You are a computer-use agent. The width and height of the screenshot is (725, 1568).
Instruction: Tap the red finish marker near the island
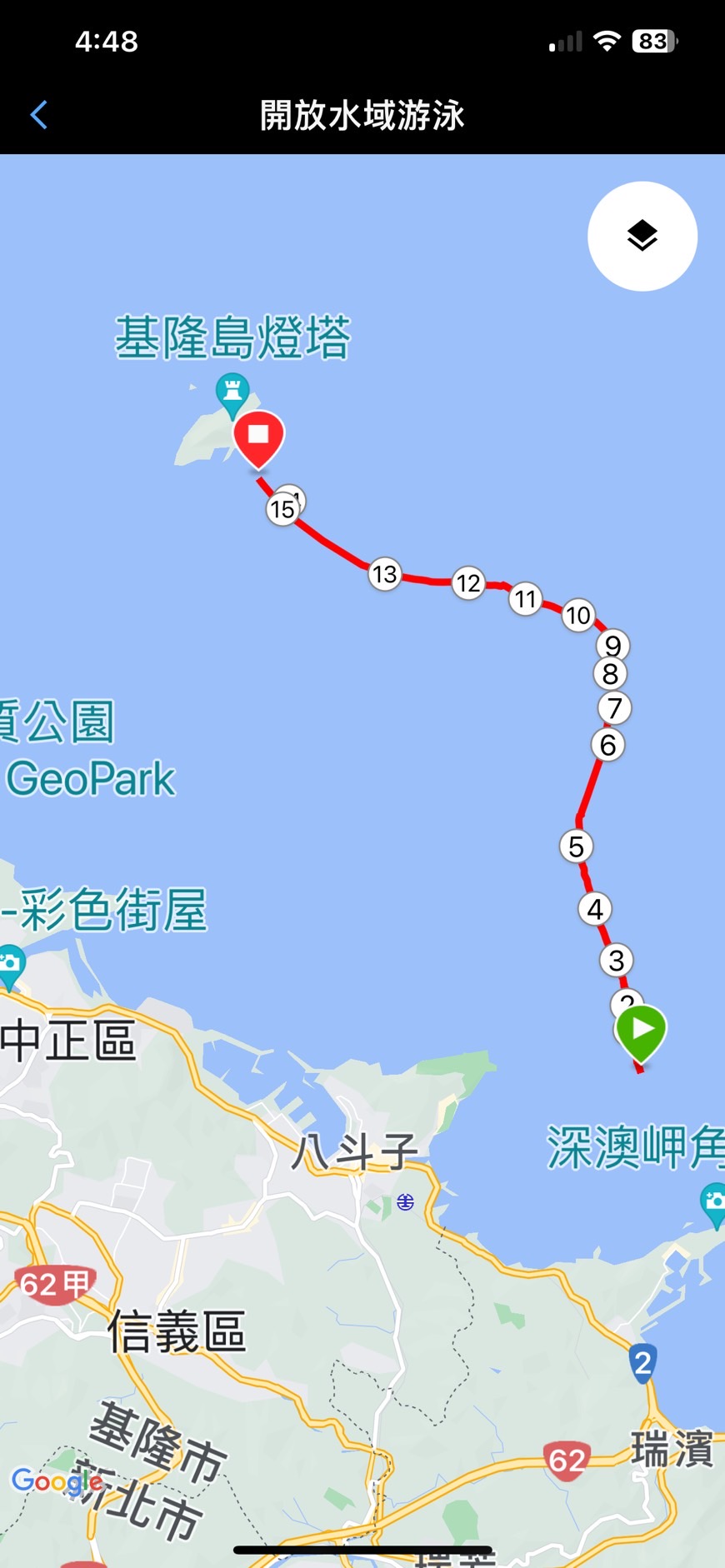258,437
